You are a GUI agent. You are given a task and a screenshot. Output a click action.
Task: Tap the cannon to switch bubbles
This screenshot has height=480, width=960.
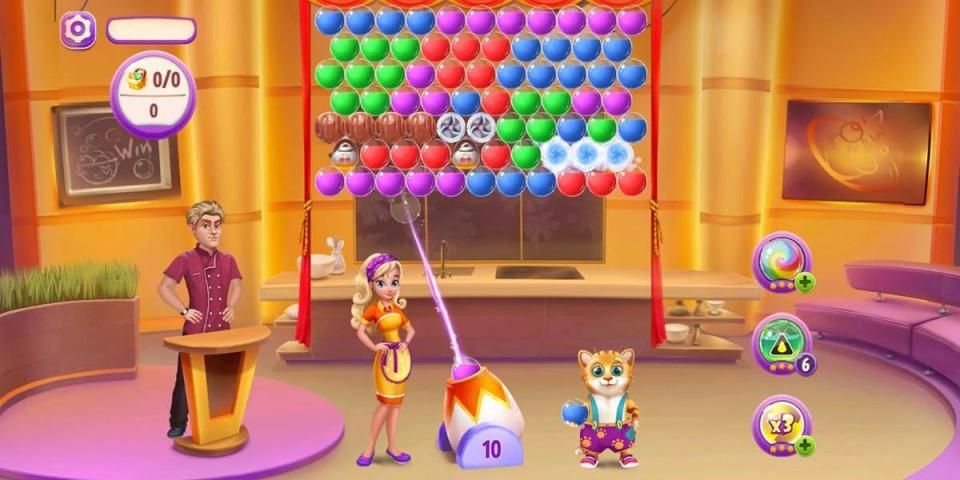[x=480, y=410]
